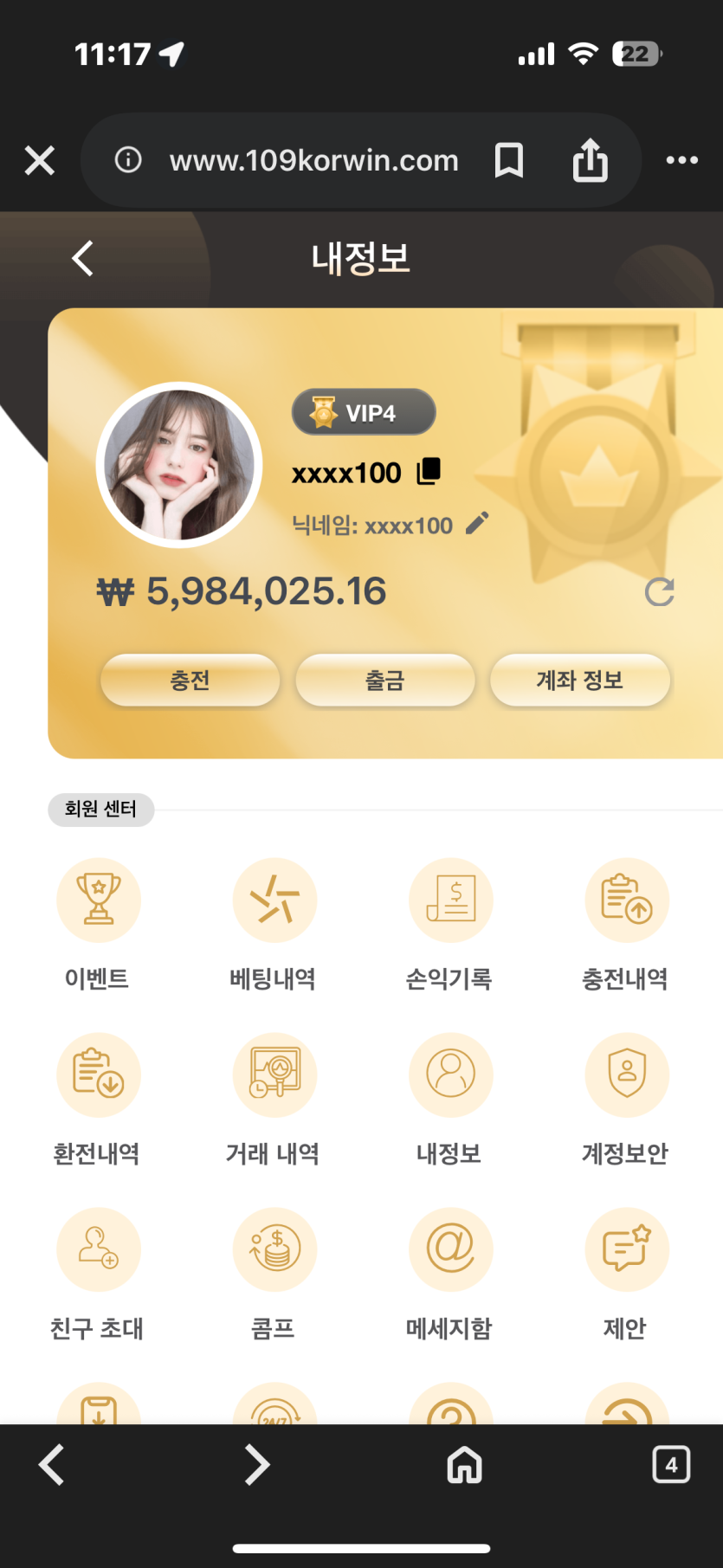Open the browser tabs switcher
Viewport: 723px width, 1568px height.
671,1465
